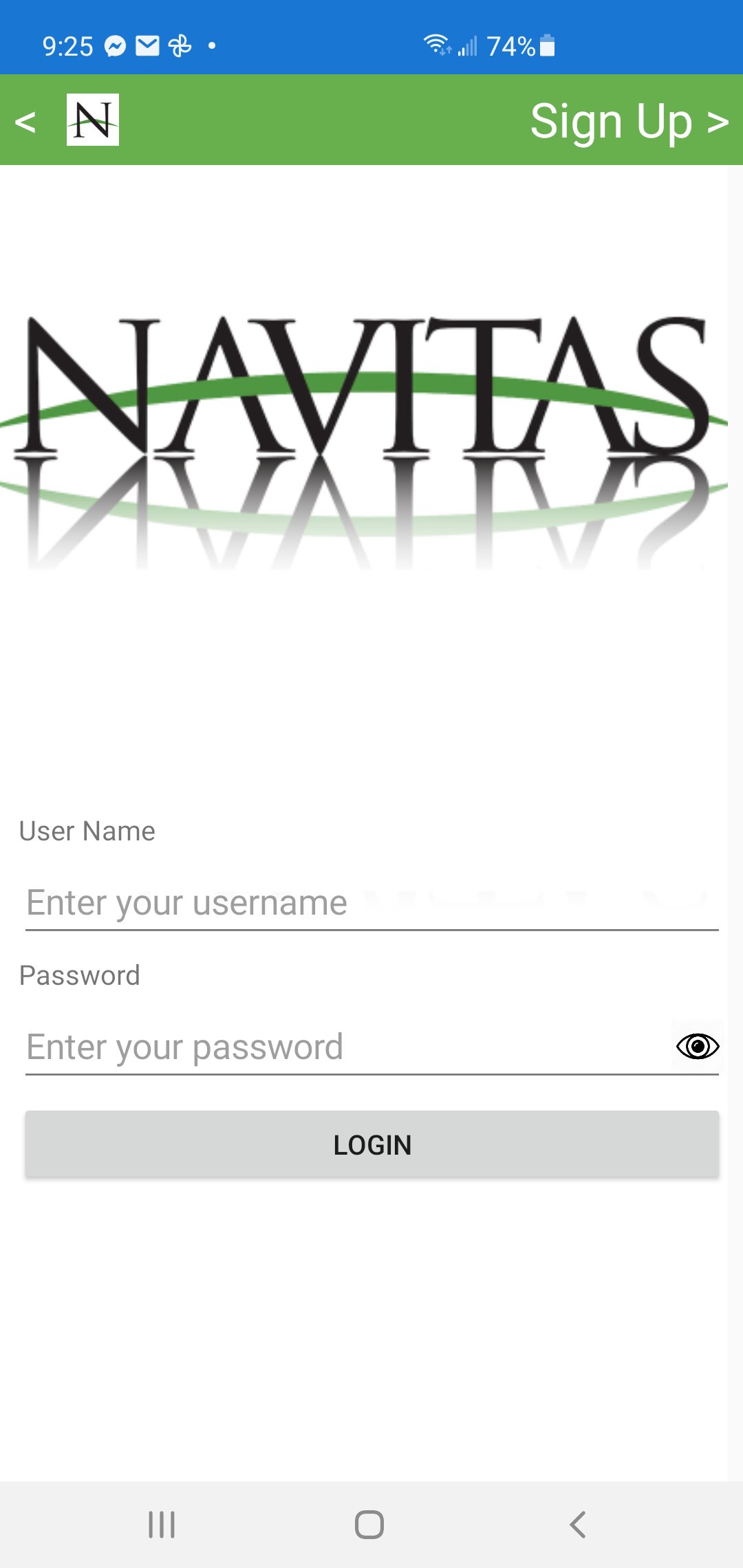
Task: Tap the fan notification icon
Action: pyautogui.click(x=180, y=45)
